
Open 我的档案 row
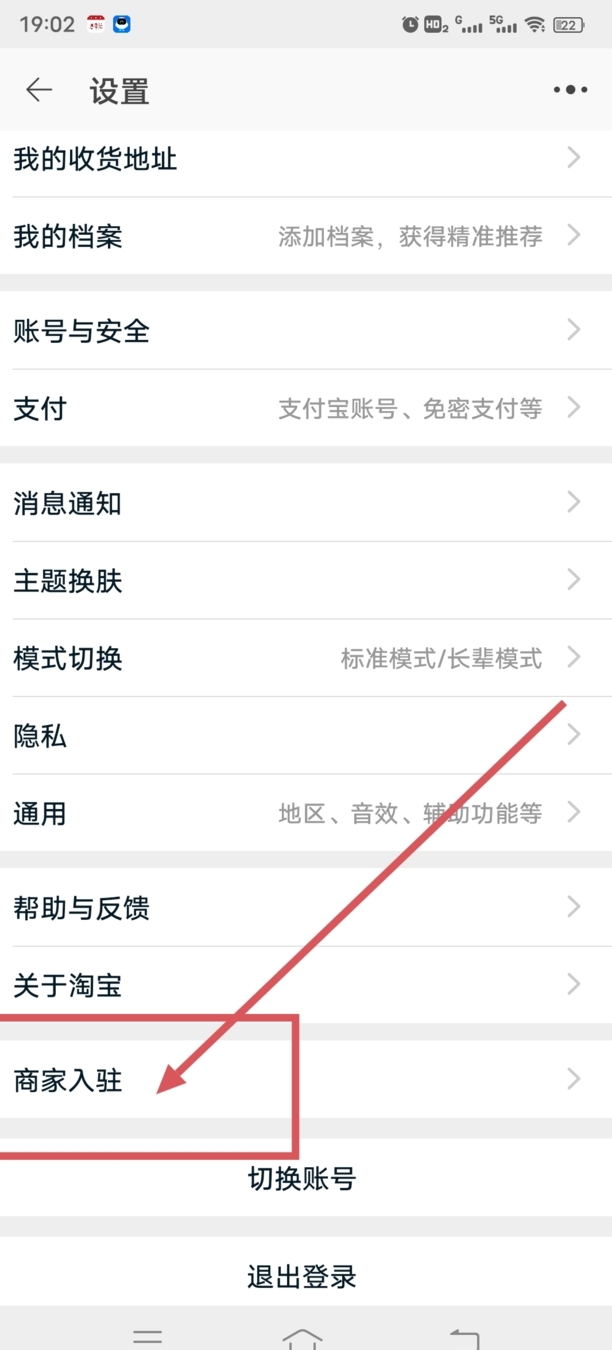click(300, 237)
